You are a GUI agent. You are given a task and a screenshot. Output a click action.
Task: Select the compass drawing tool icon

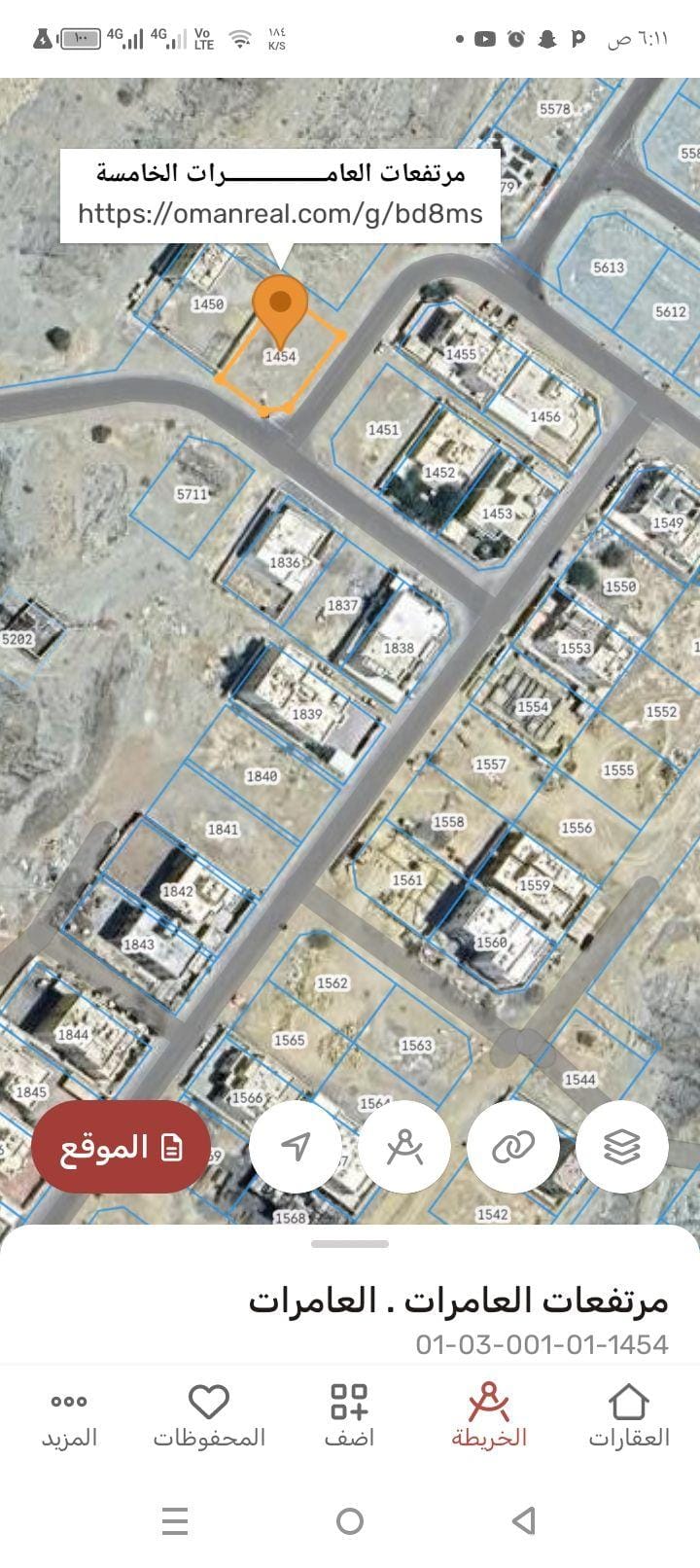[404, 1147]
